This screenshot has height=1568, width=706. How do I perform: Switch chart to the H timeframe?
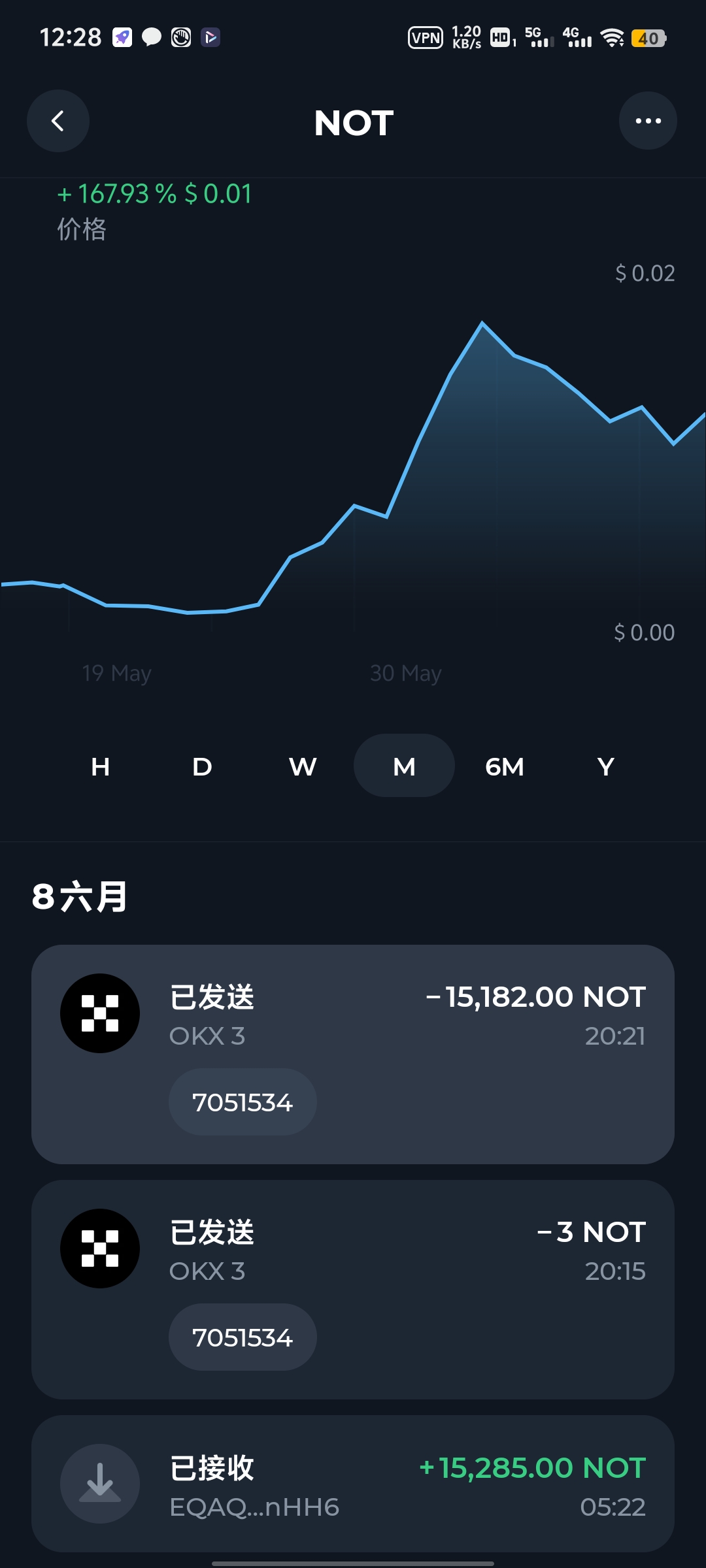coord(101,766)
